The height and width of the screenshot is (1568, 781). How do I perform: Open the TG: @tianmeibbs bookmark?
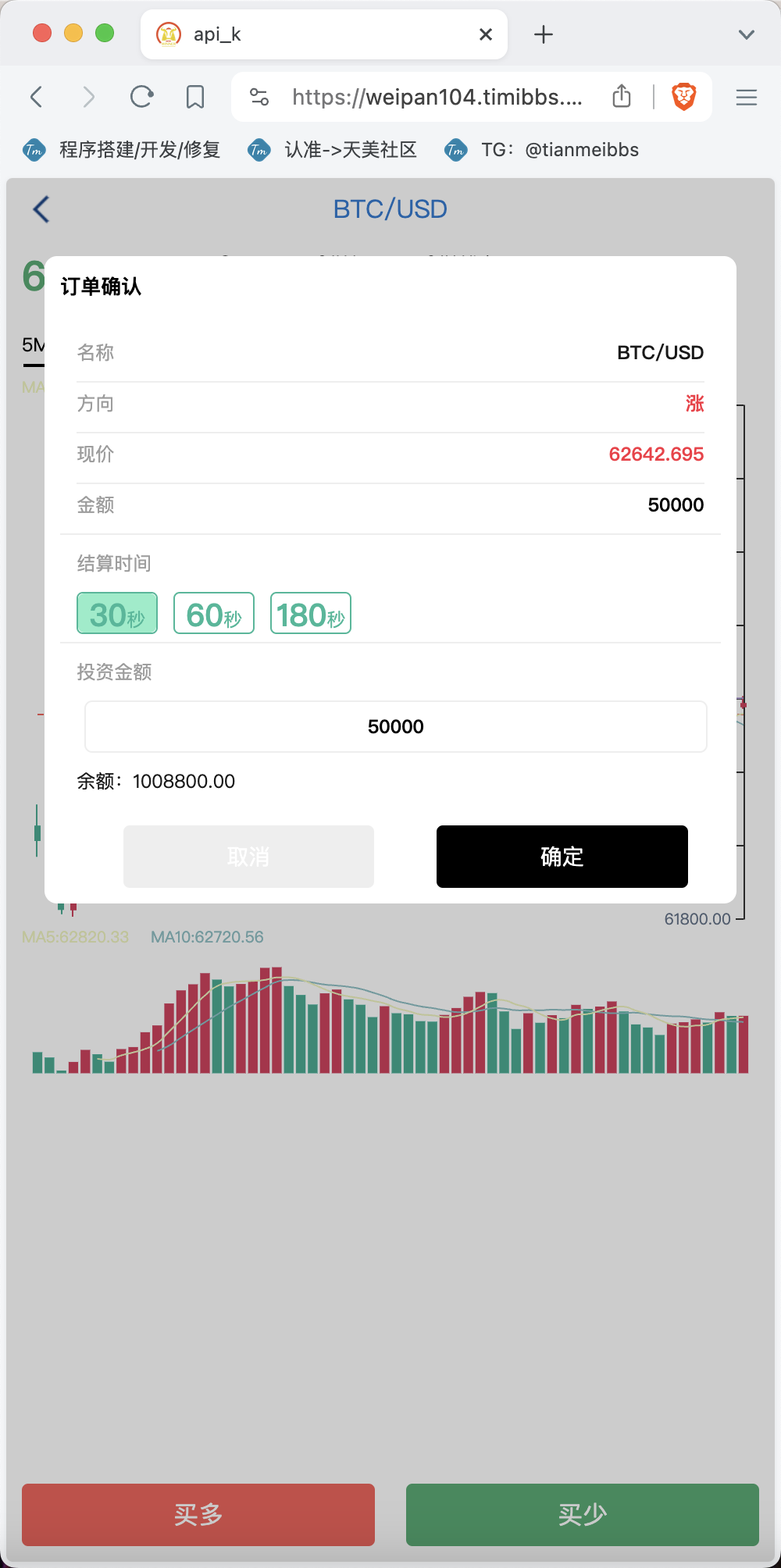point(541,150)
